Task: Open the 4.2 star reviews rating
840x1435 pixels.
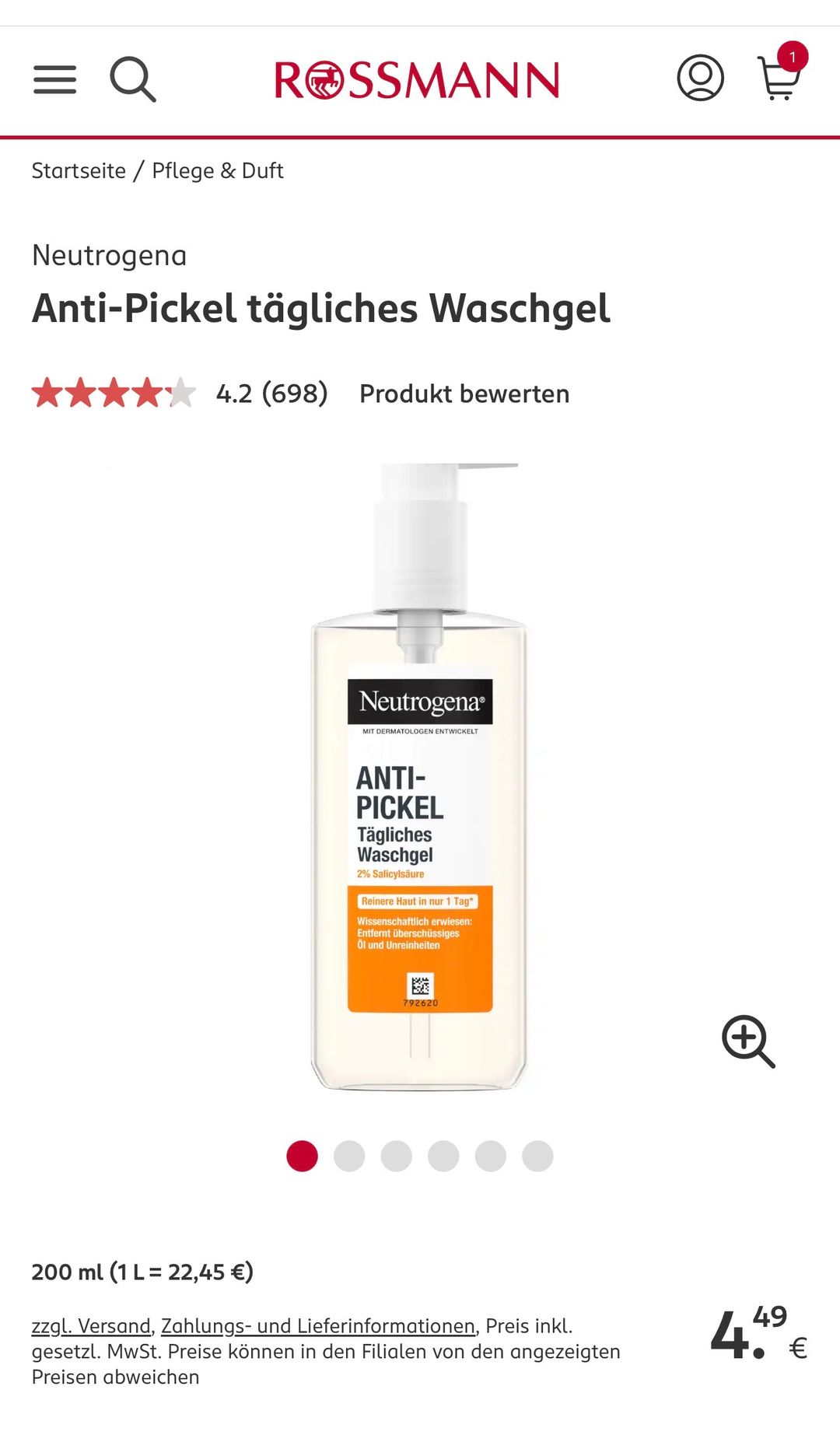Action: coord(179,394)
